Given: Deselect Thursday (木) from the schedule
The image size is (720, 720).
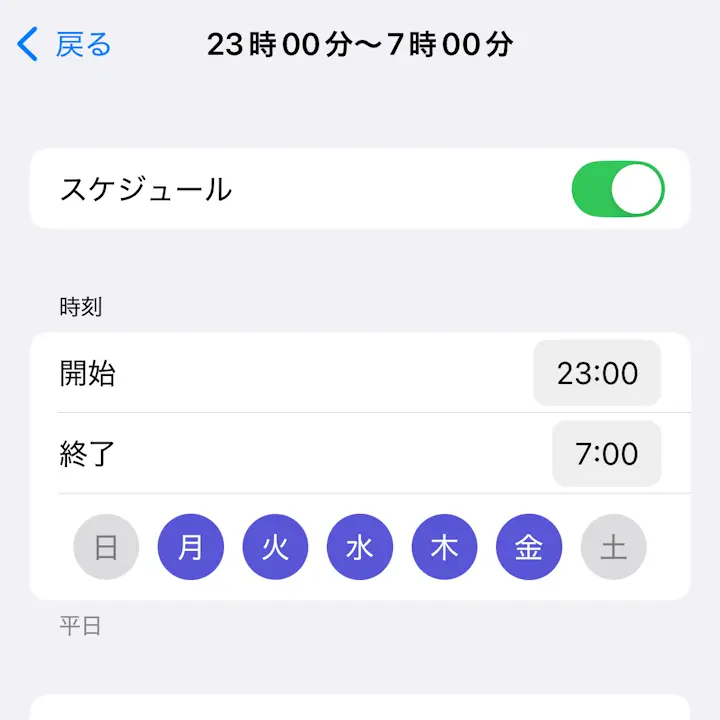Looking at the screenshot, I should click(444, 547).
